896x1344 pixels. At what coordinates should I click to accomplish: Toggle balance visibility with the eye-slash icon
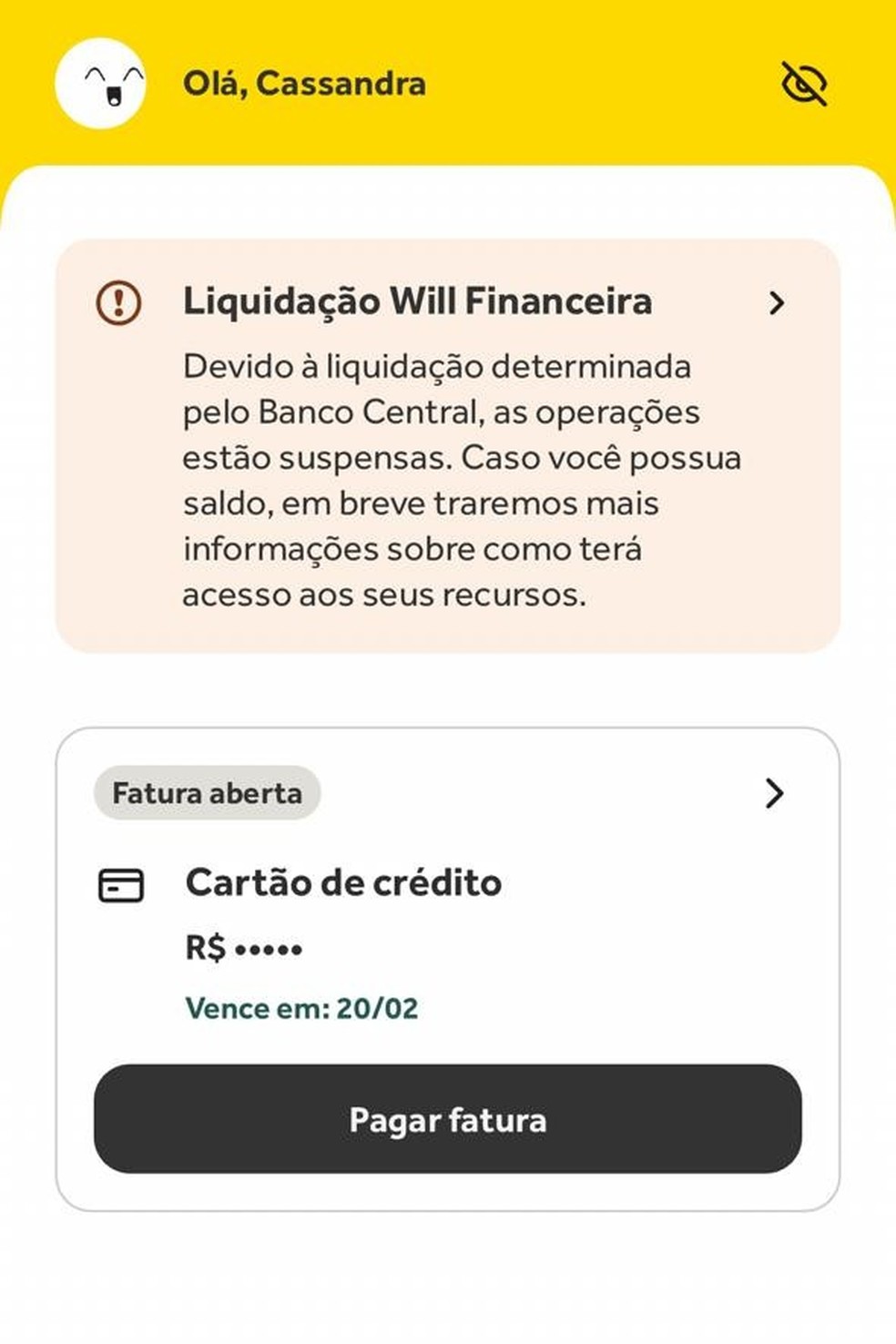[x=802, y=84]
